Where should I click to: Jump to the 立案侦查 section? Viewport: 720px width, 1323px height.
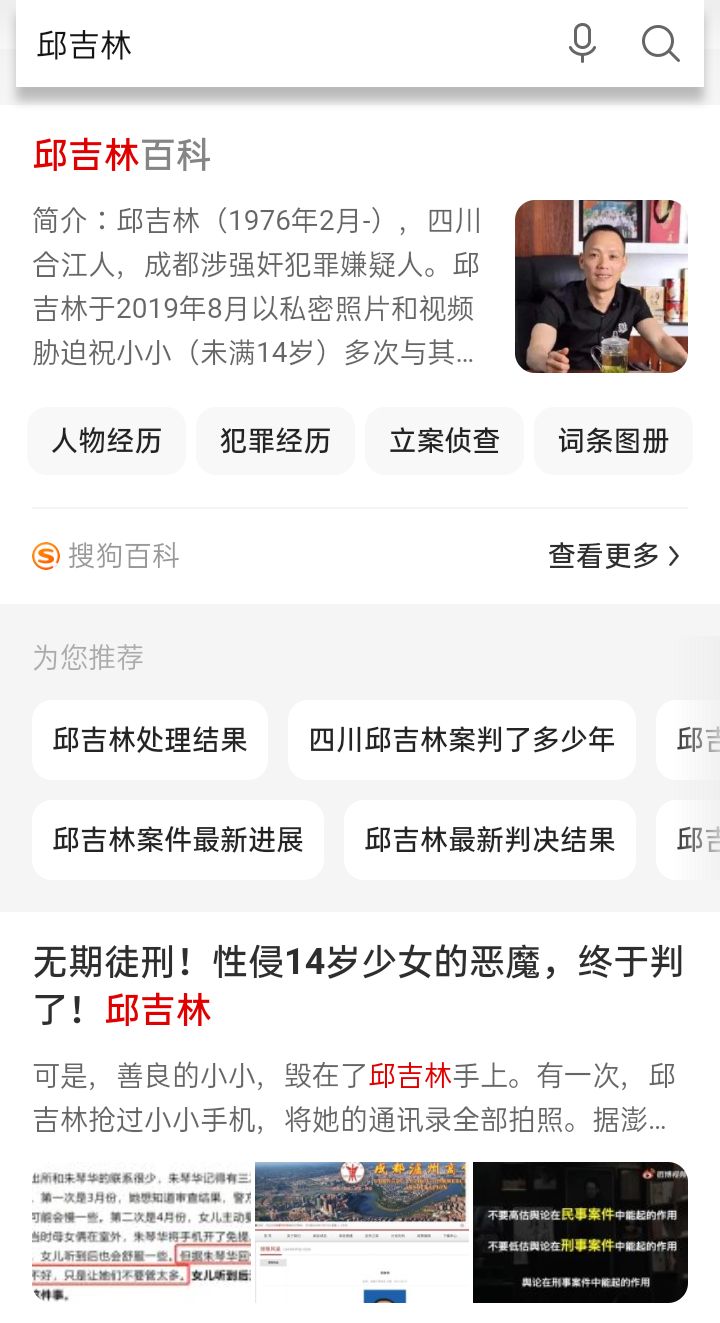[444, 441]
